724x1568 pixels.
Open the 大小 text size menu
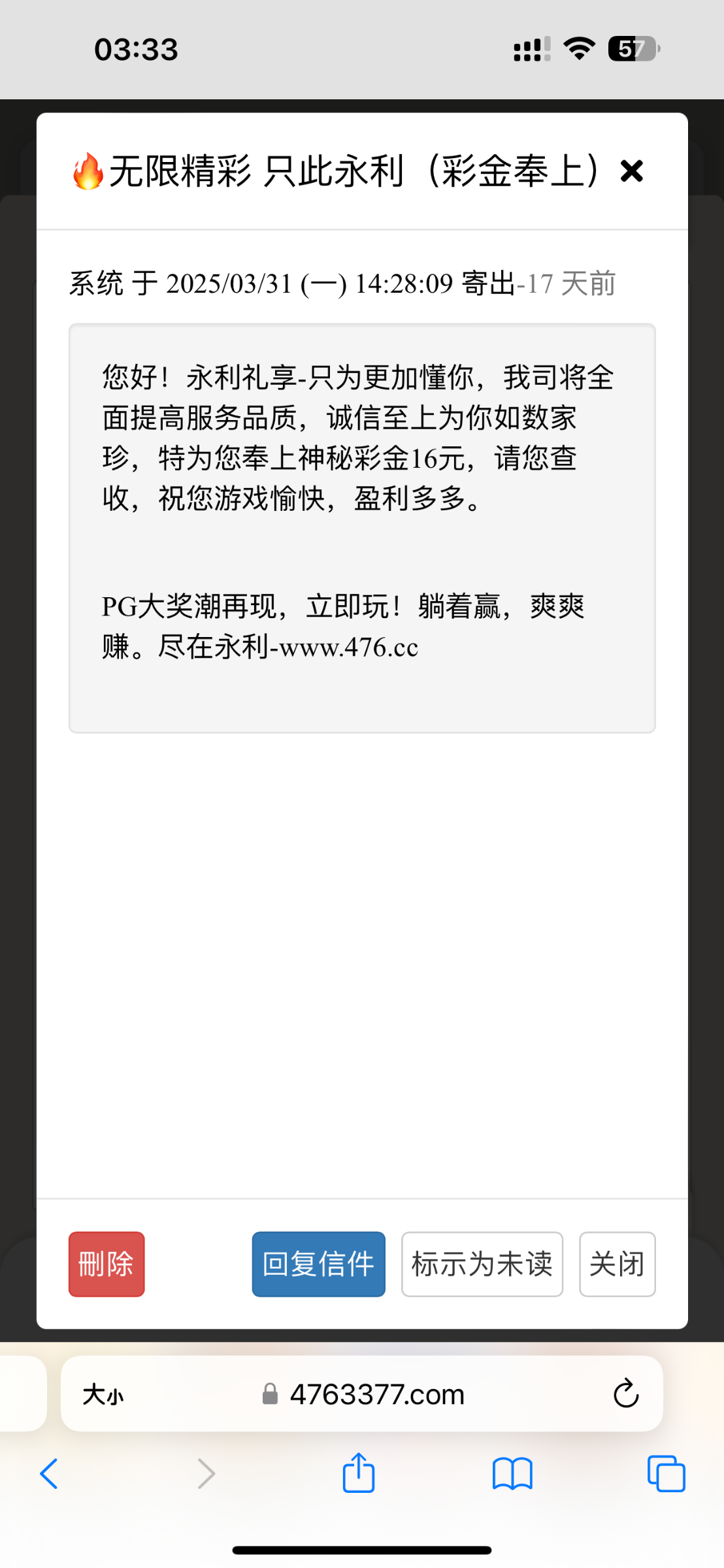pyautogui.click(x=103, y=1395)
